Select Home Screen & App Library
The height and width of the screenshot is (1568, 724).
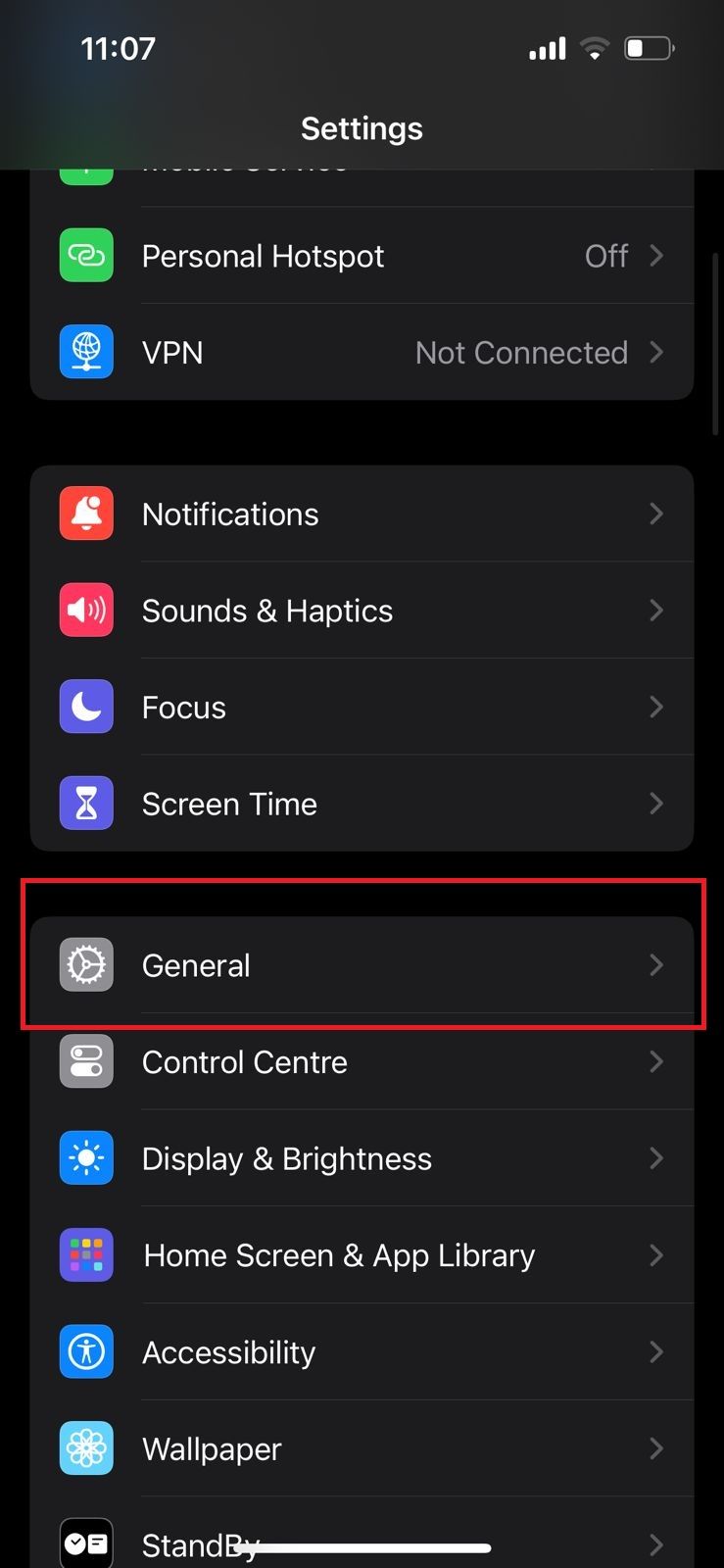click(x=362, y=1255)
